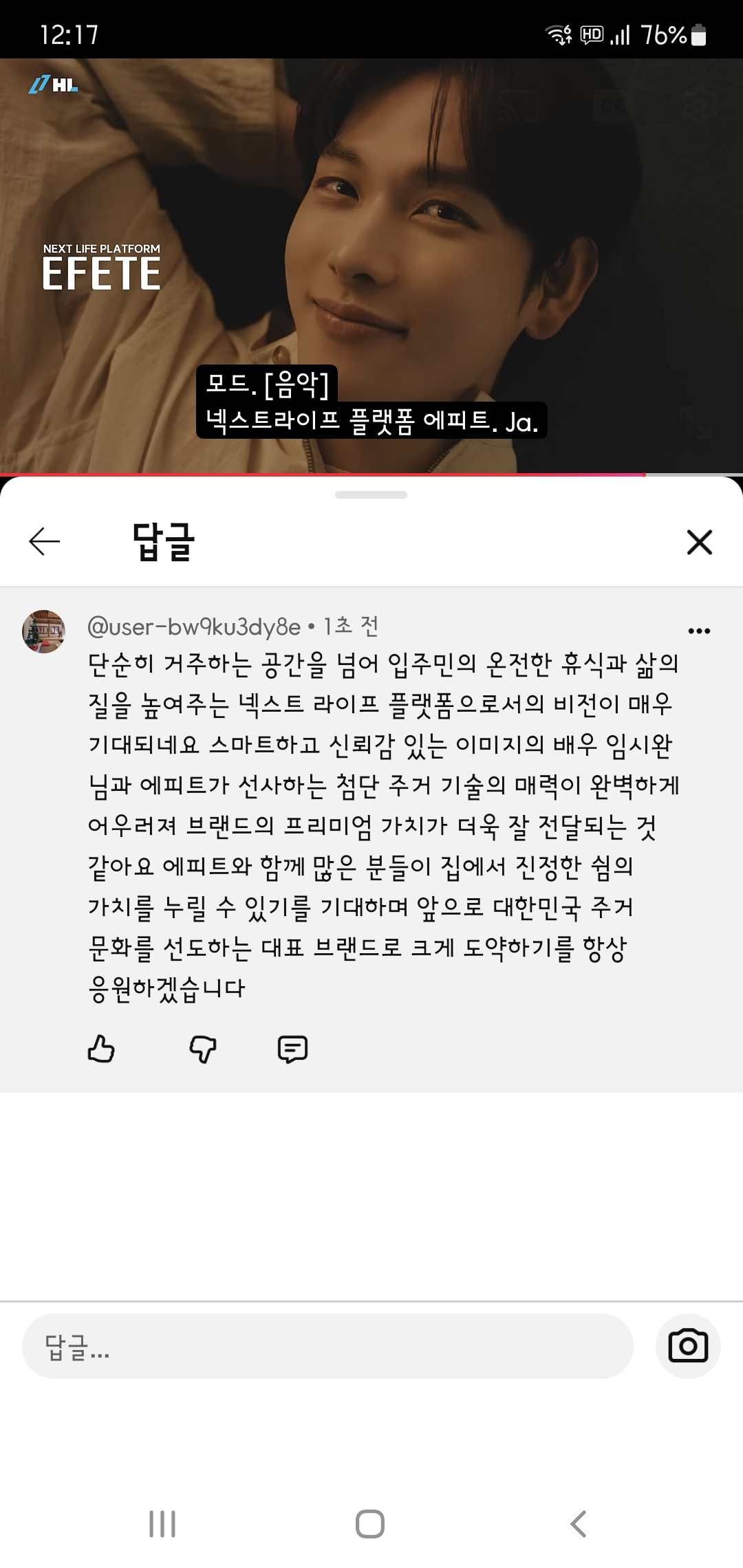Open the profile avatar of @user-bw9ku3dy8e

(44, 631)
